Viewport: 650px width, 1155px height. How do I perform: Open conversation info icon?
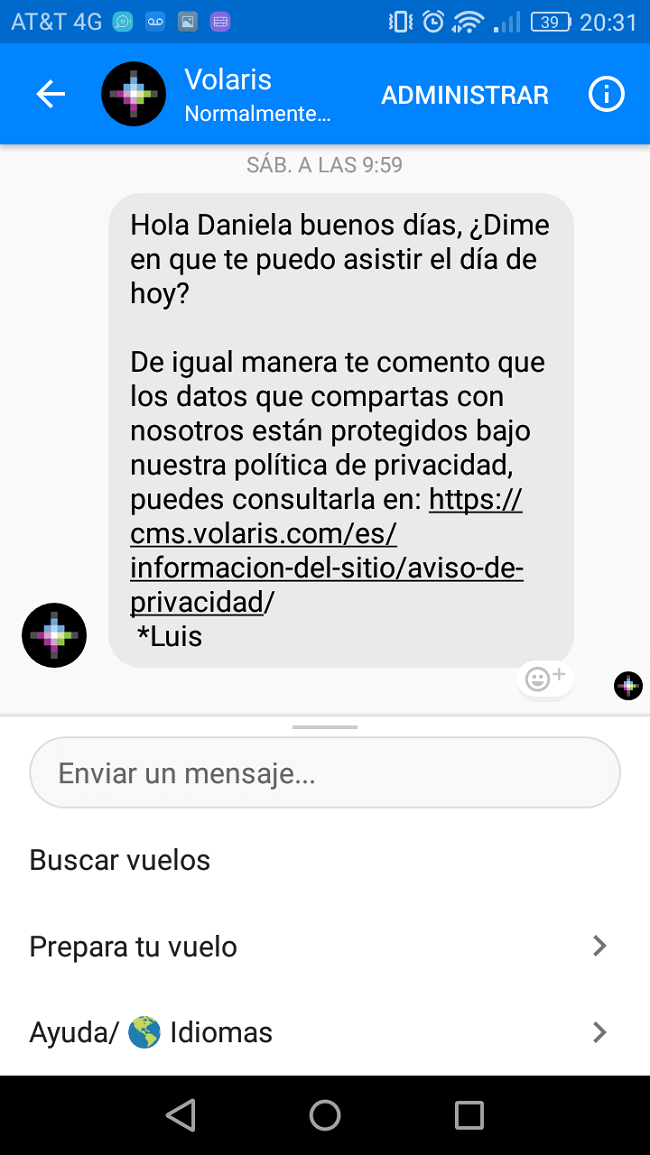(x=606, y=95)
